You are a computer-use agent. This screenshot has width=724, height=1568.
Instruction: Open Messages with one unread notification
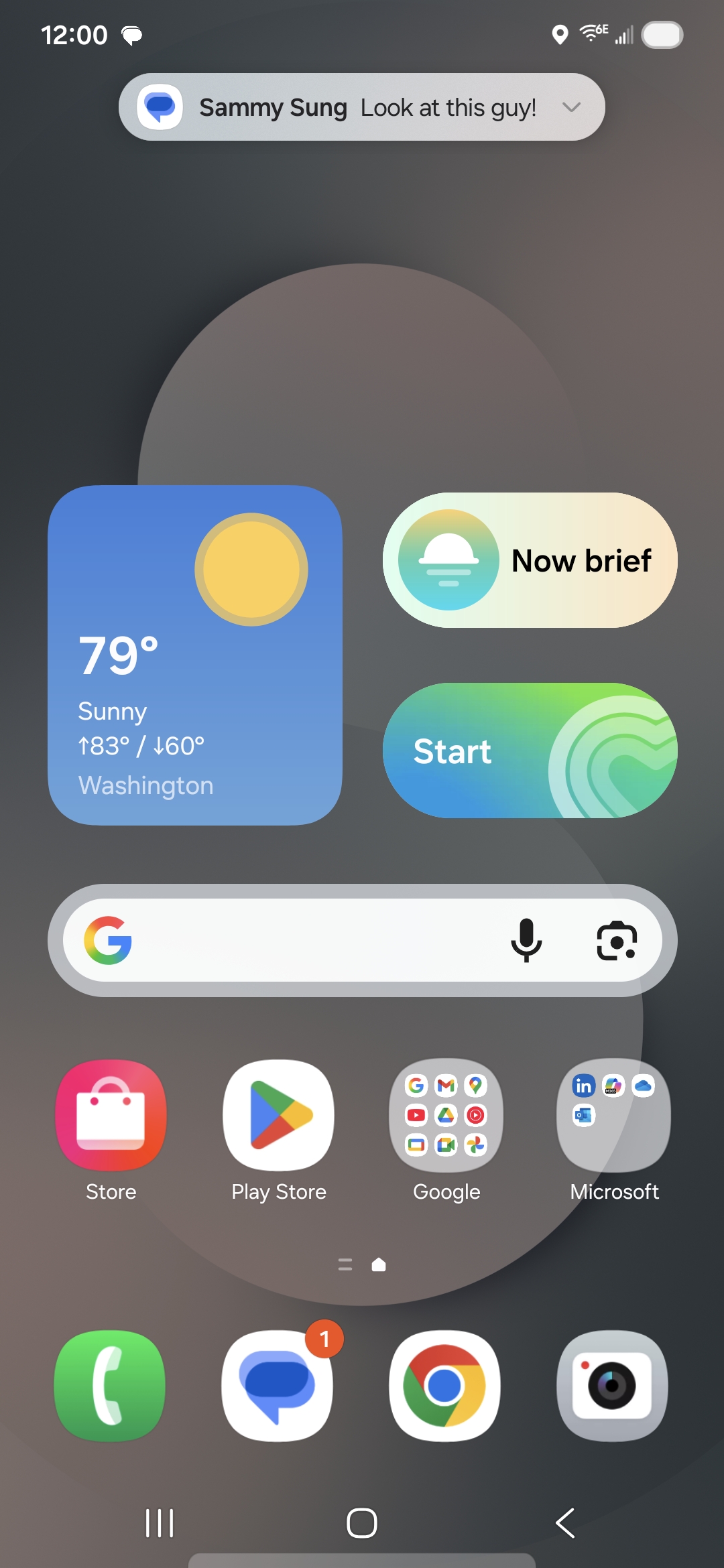(x=278, y=1385)
